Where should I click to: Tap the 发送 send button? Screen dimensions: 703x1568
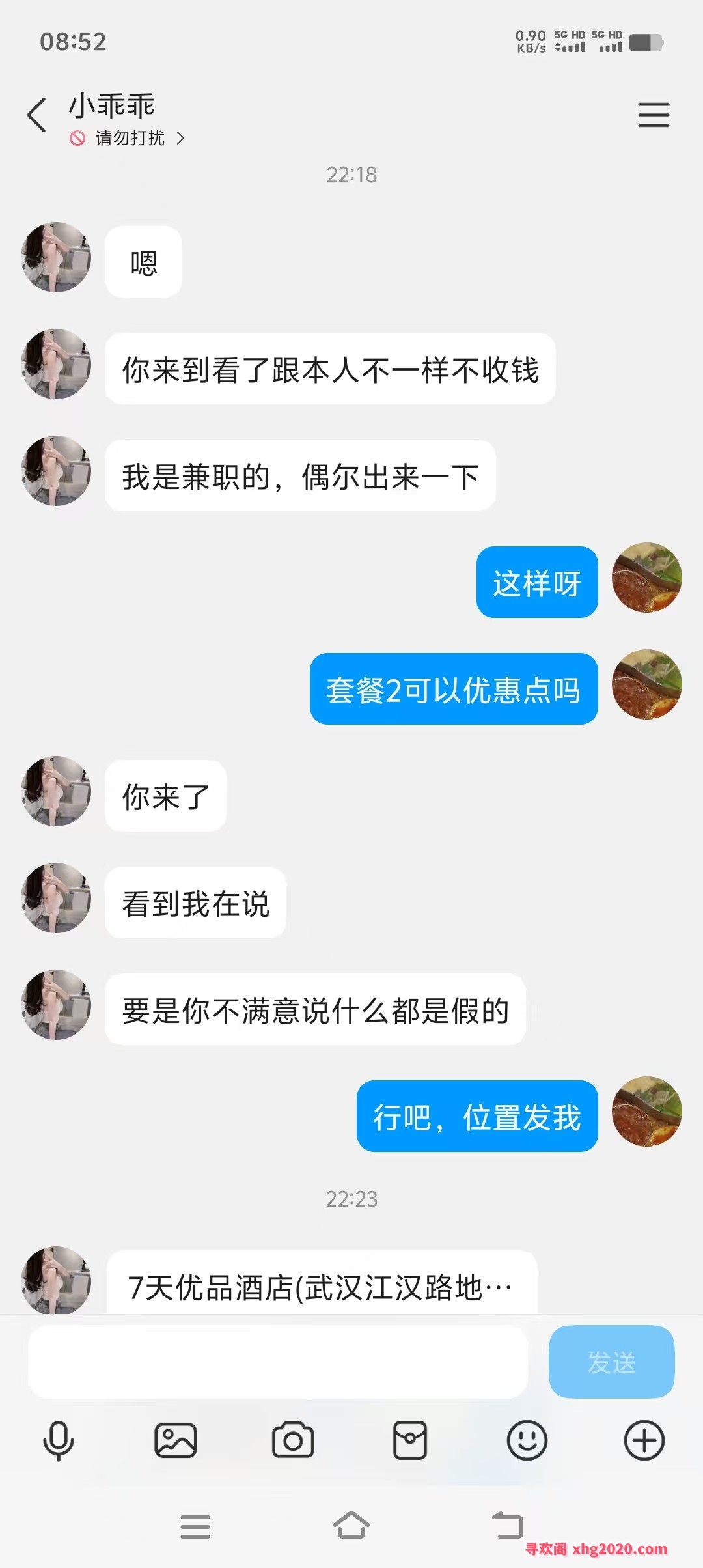[611, 1362]
